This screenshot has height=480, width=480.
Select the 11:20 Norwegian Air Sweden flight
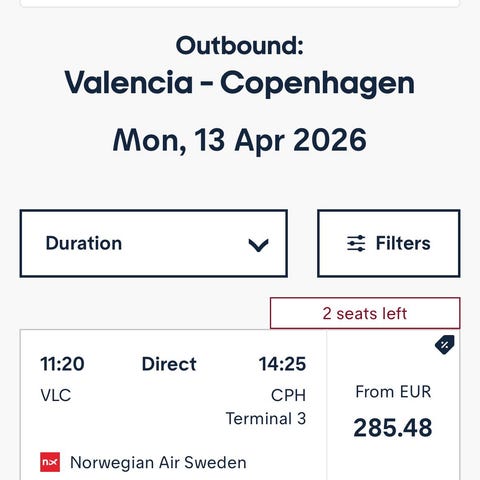(173, 405)
